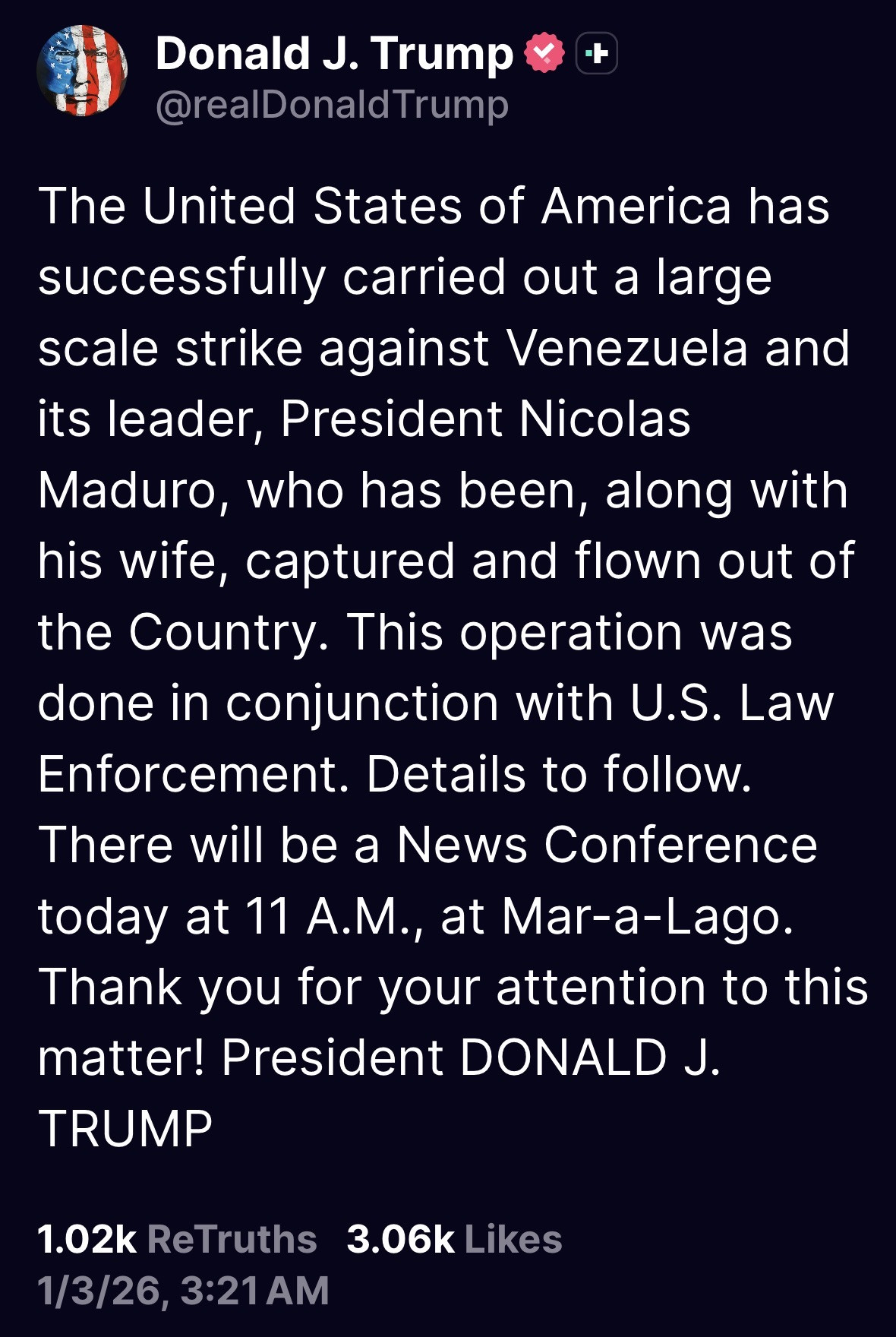View the 1.02k ReTruths list
This screenshot has width=896, height=1337.
pyautogui.click(x=177, y=1239)
